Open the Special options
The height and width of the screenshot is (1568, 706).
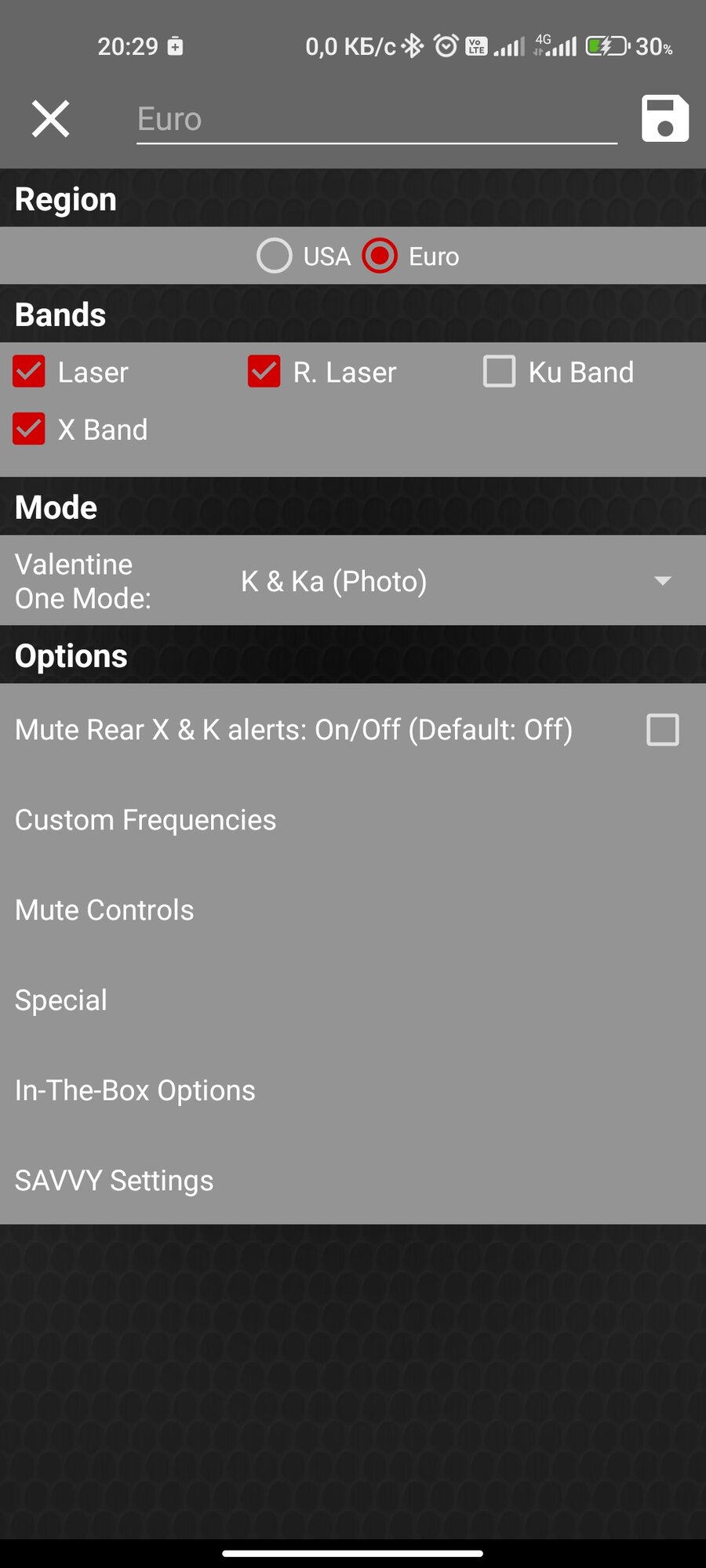(x=353, y=1000)
